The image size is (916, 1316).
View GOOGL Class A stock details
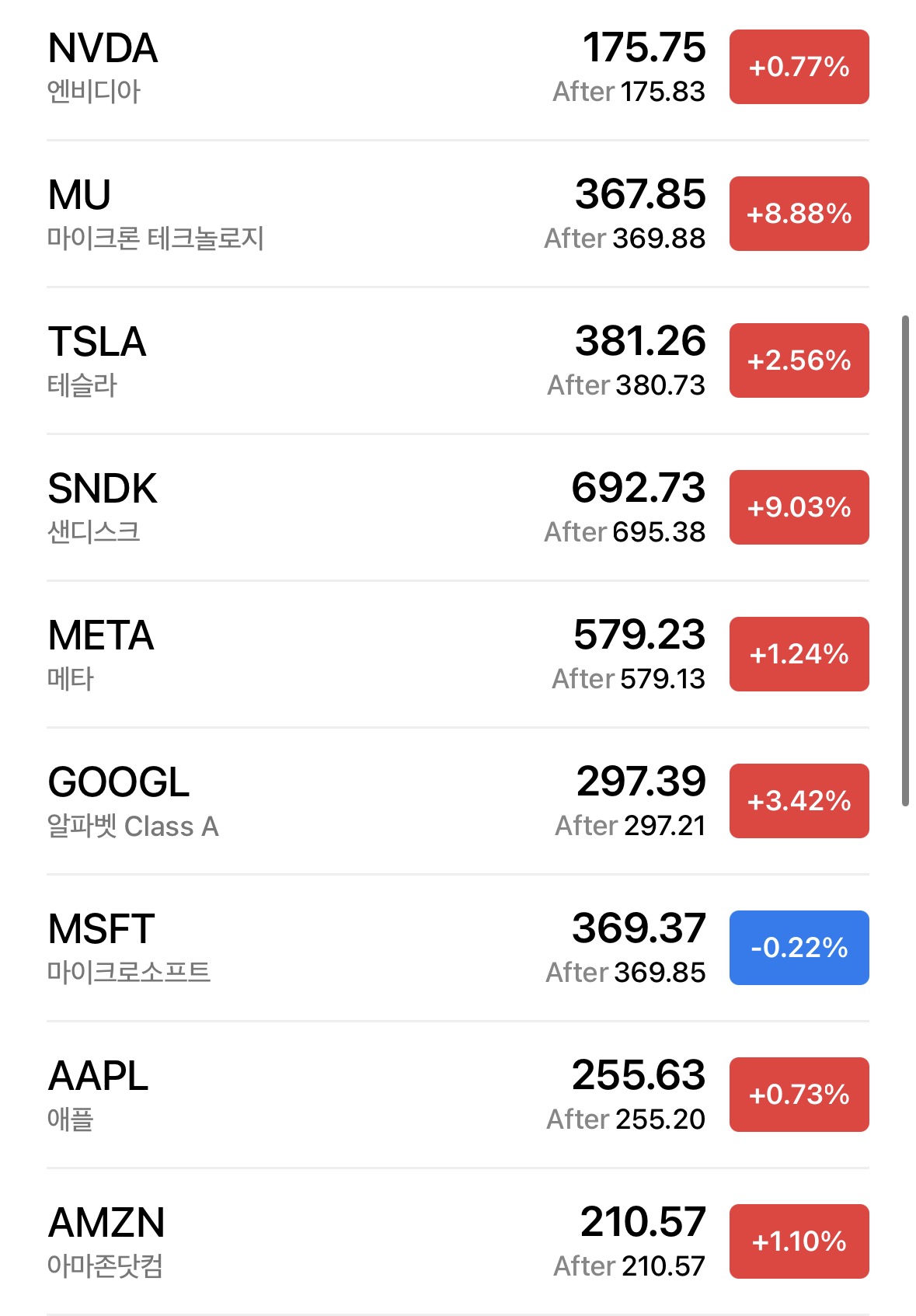pyautogui.click(x=311, y=802)
